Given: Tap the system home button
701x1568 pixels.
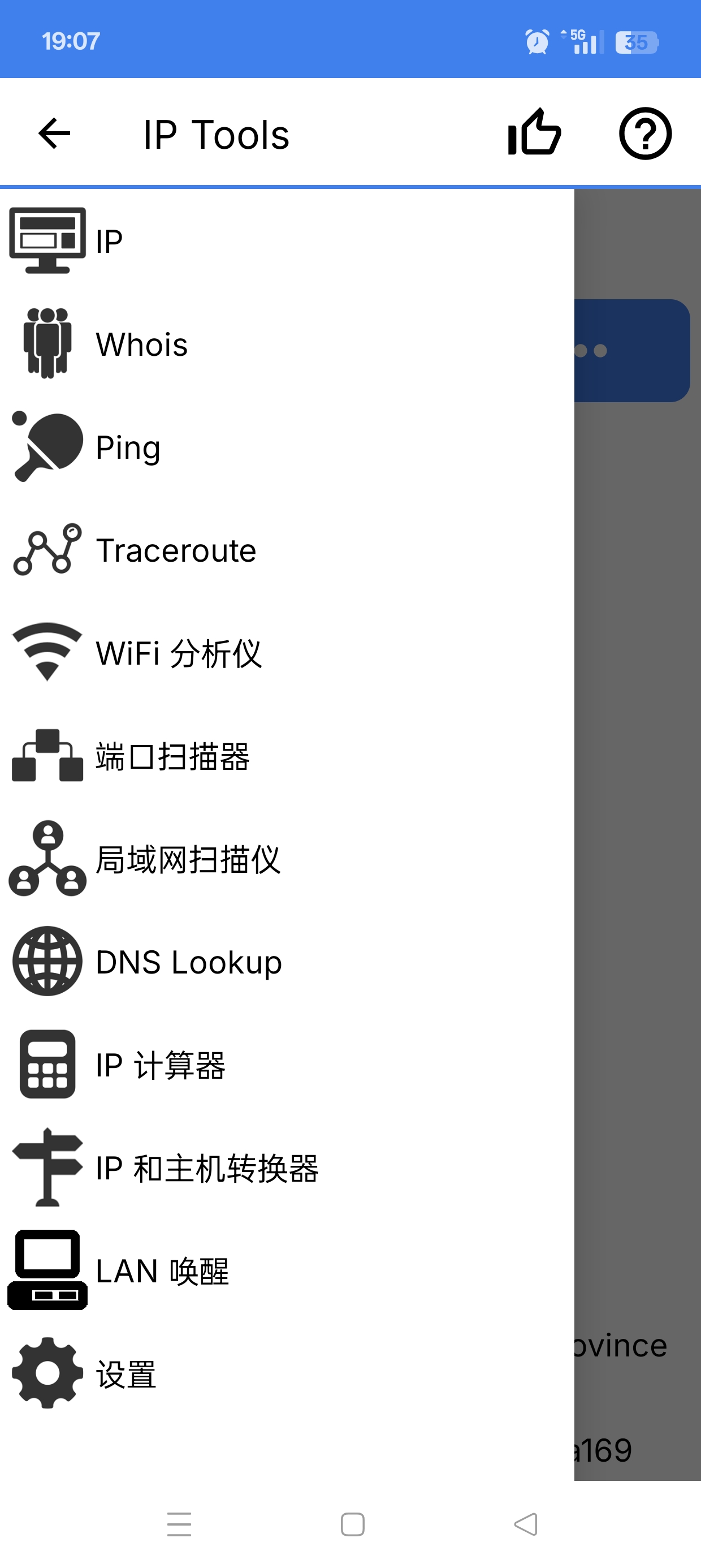Looking at the screenshot, I should (x=352, y=1524).
